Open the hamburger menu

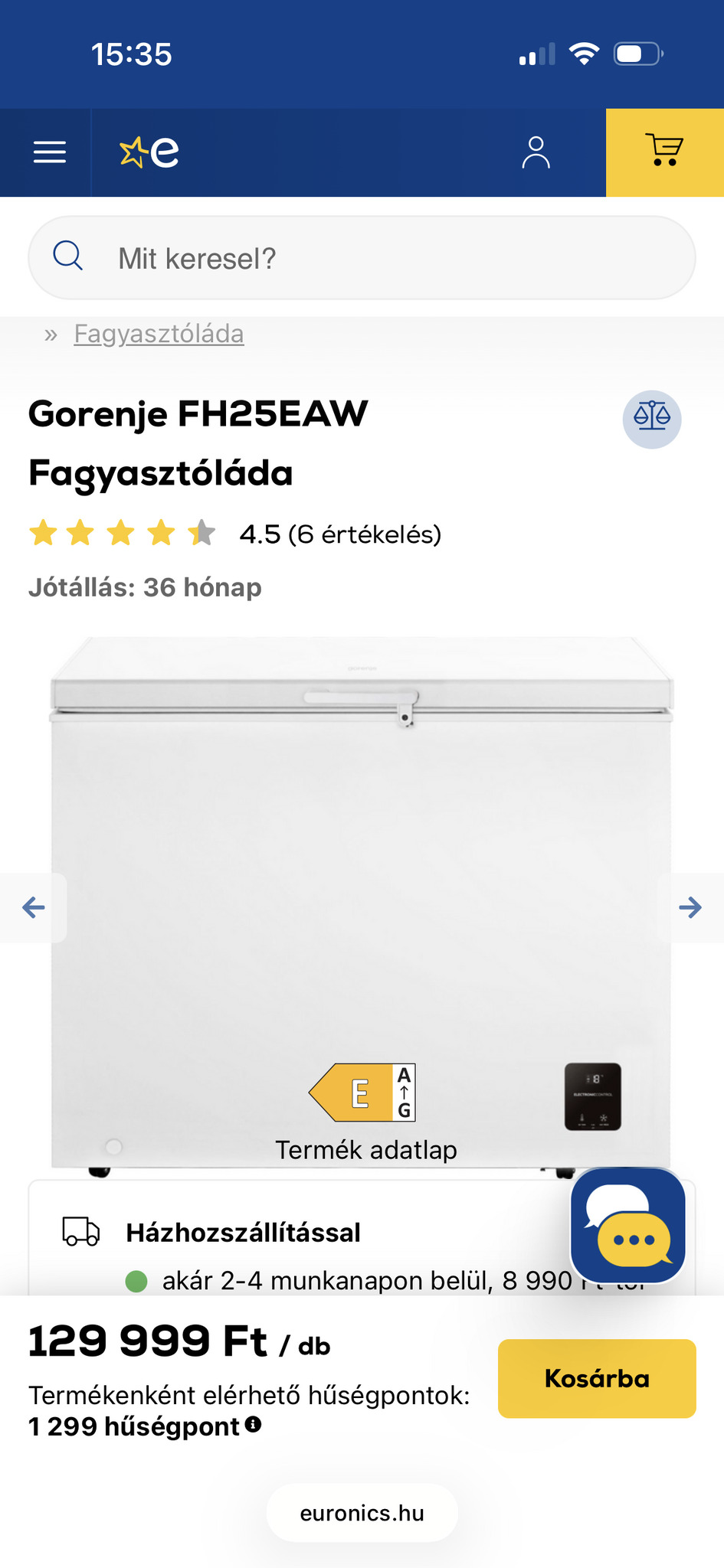(50, 152)
